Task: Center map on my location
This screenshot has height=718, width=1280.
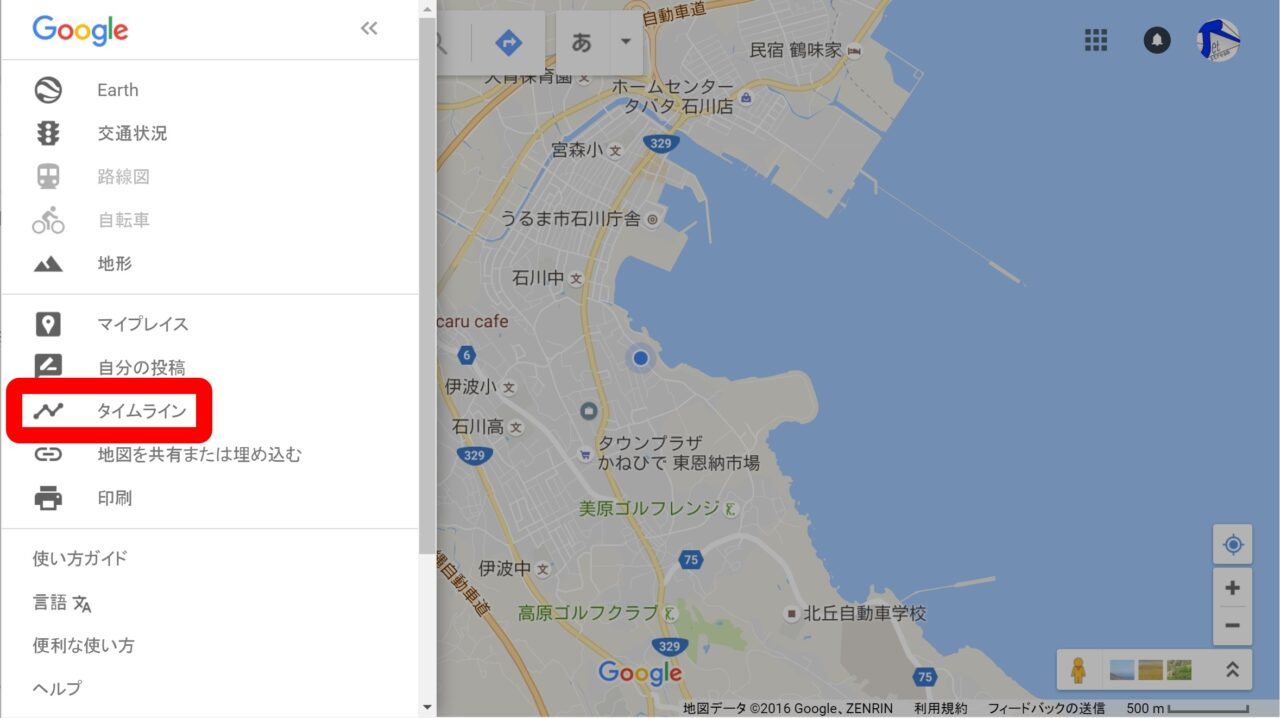Action: [1232, 545]
